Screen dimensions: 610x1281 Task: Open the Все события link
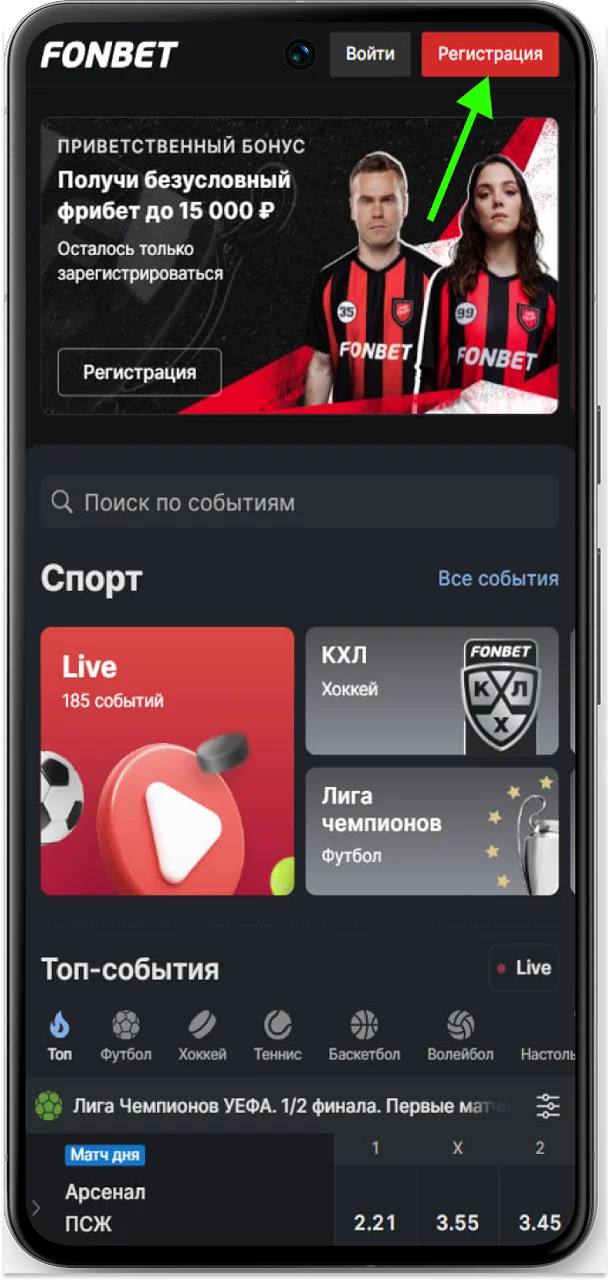tap(498, 578)
